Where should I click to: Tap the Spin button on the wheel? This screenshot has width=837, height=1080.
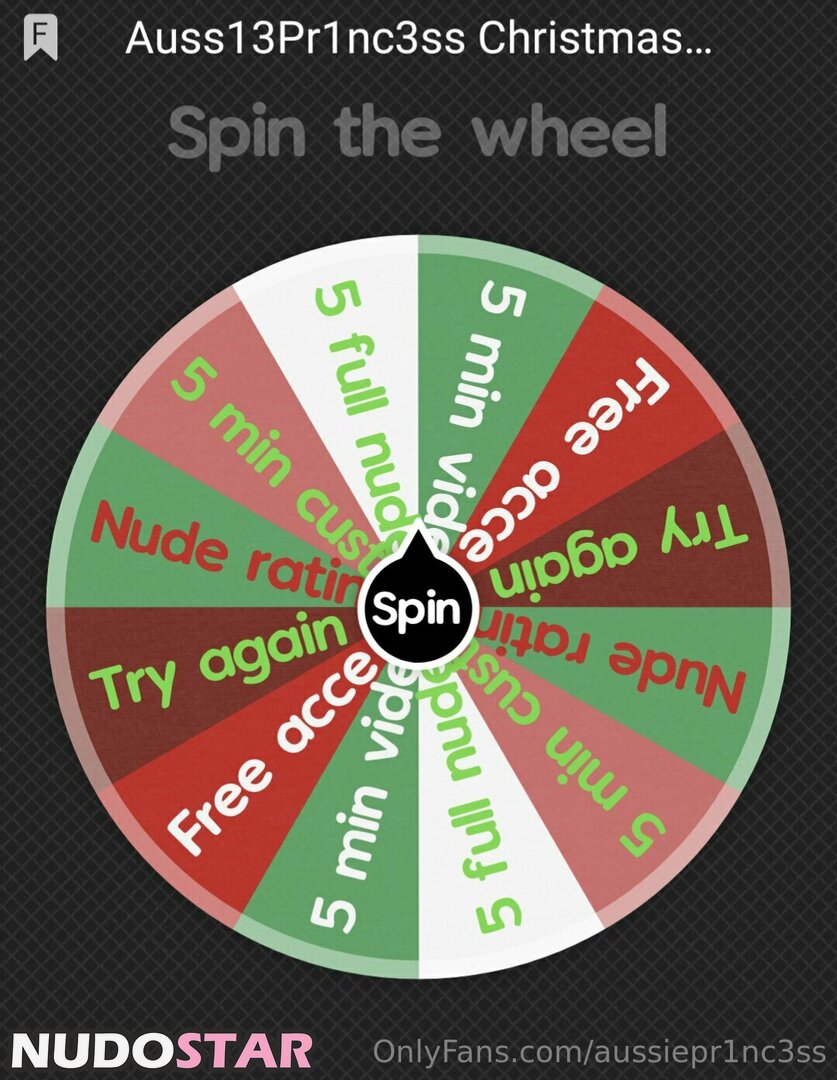click(x=416, y=608)
